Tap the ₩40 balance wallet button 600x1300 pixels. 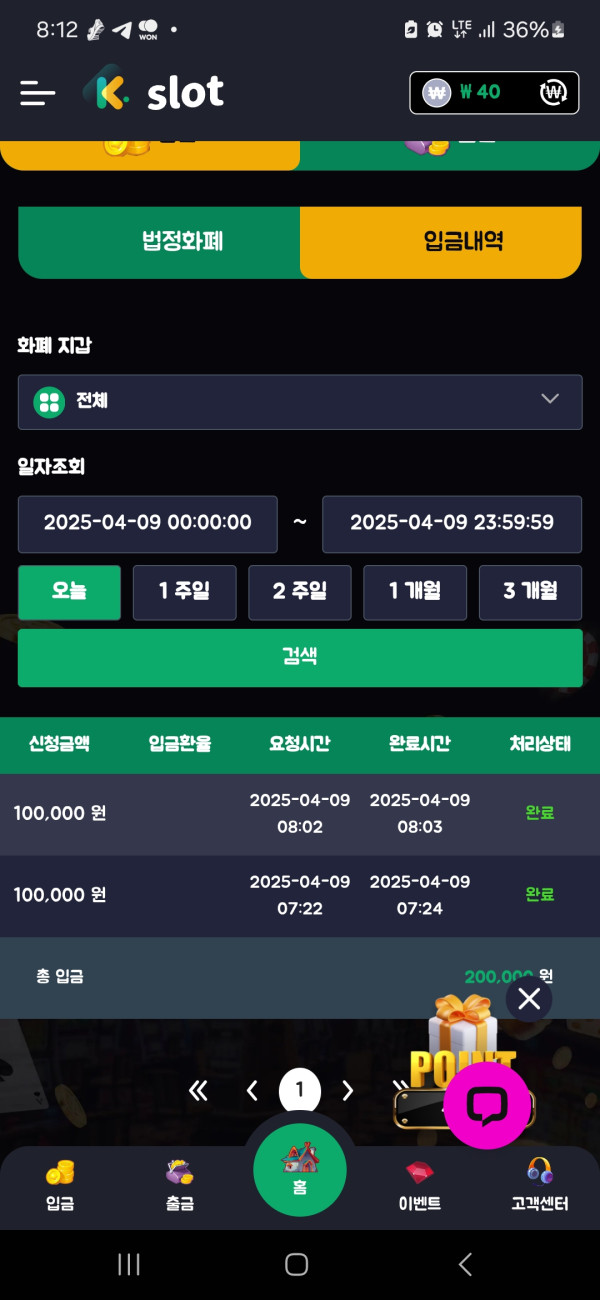tap(494, 93)
